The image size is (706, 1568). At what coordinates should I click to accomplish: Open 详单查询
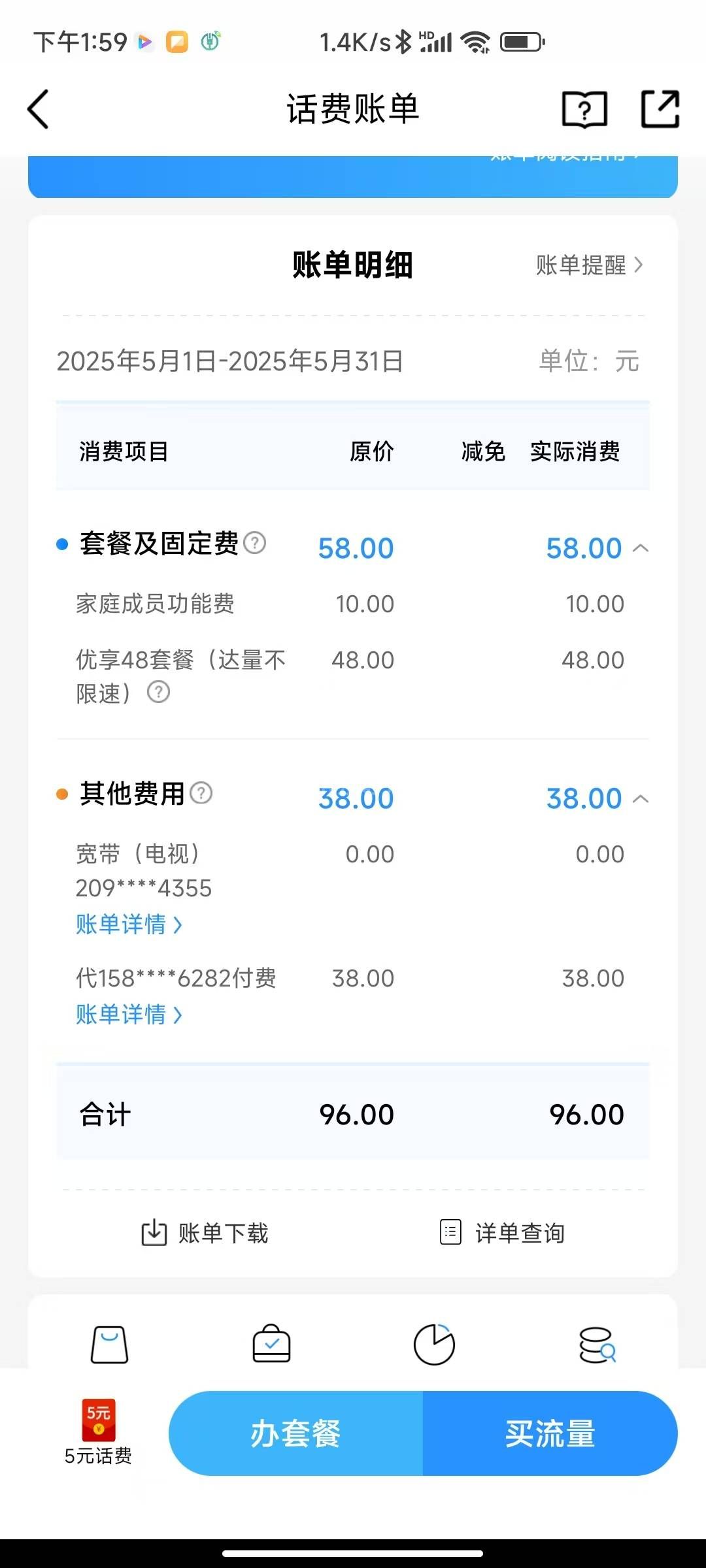point(502,1233)
